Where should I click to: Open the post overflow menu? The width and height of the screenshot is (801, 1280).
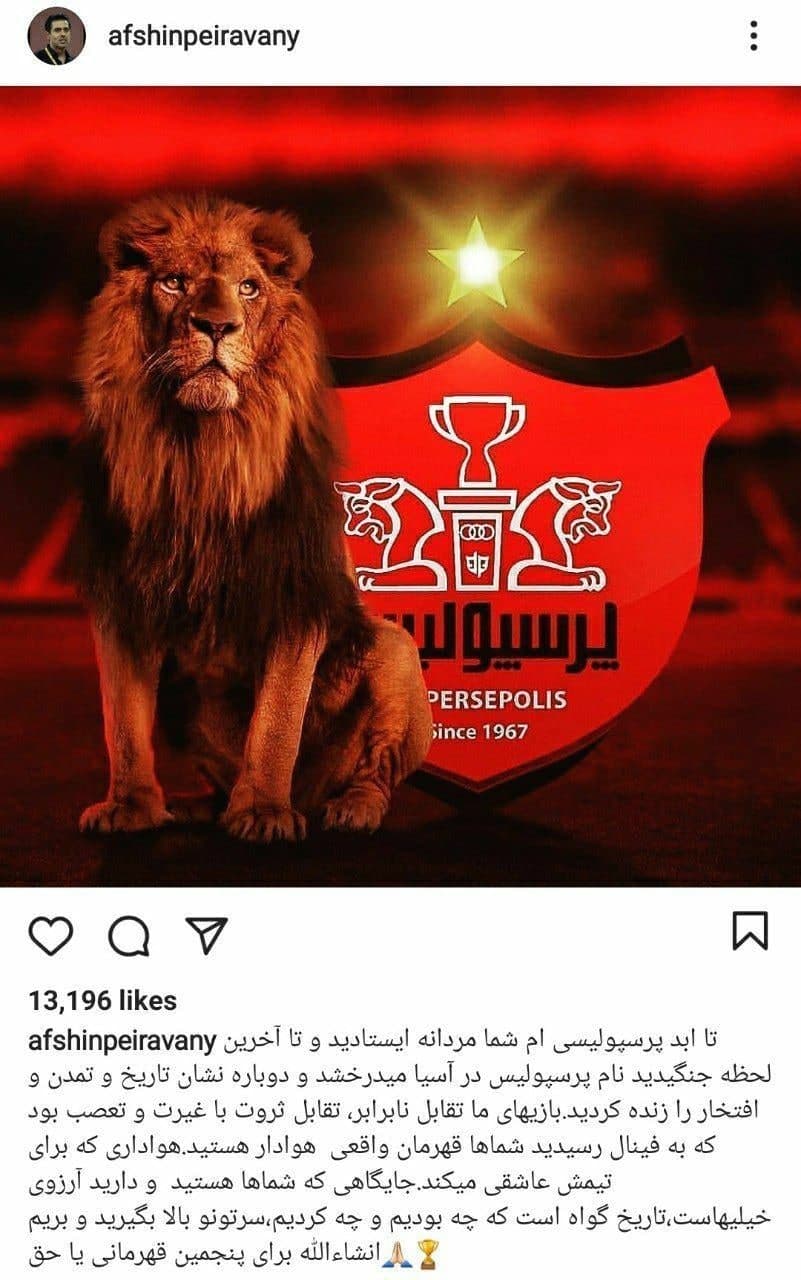(754, 38)
